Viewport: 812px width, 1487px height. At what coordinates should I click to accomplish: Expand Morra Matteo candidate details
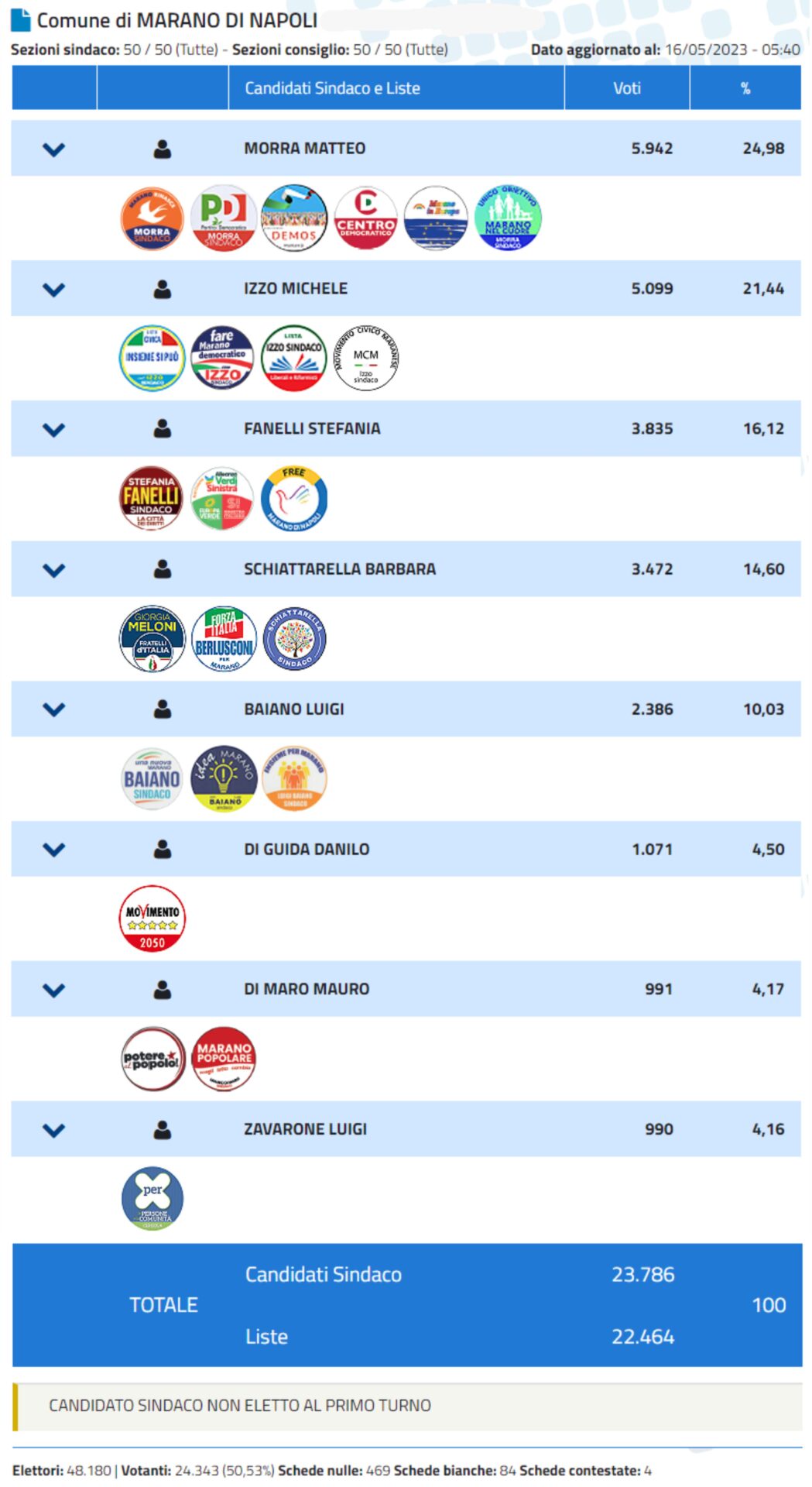53,149
